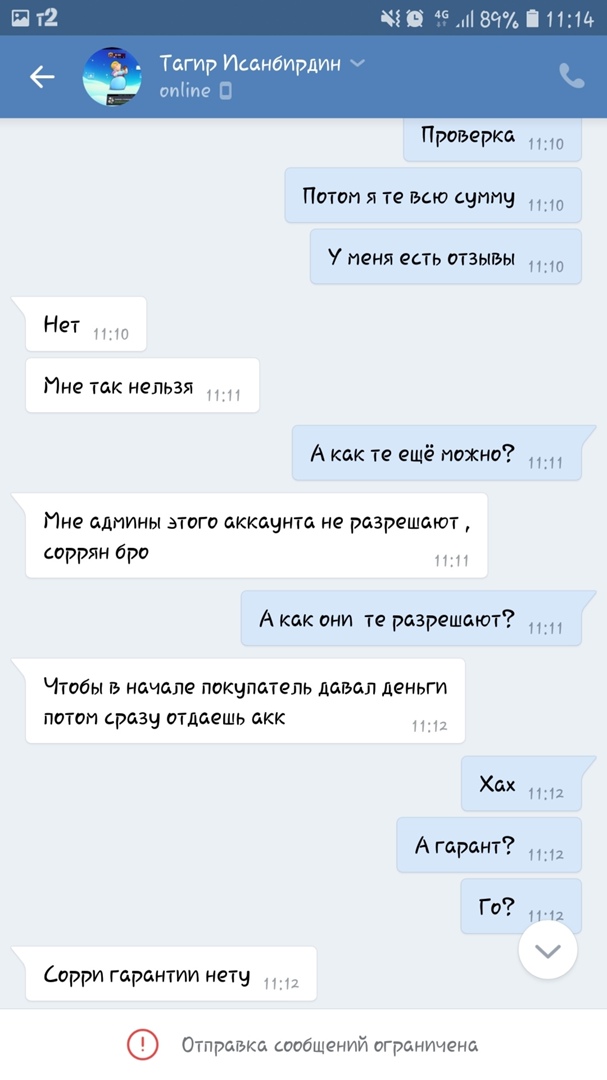Expand the Тагир Исанбирдин chat name dropdown
The width and height of the screenshot is (607, 1080).
358,64
